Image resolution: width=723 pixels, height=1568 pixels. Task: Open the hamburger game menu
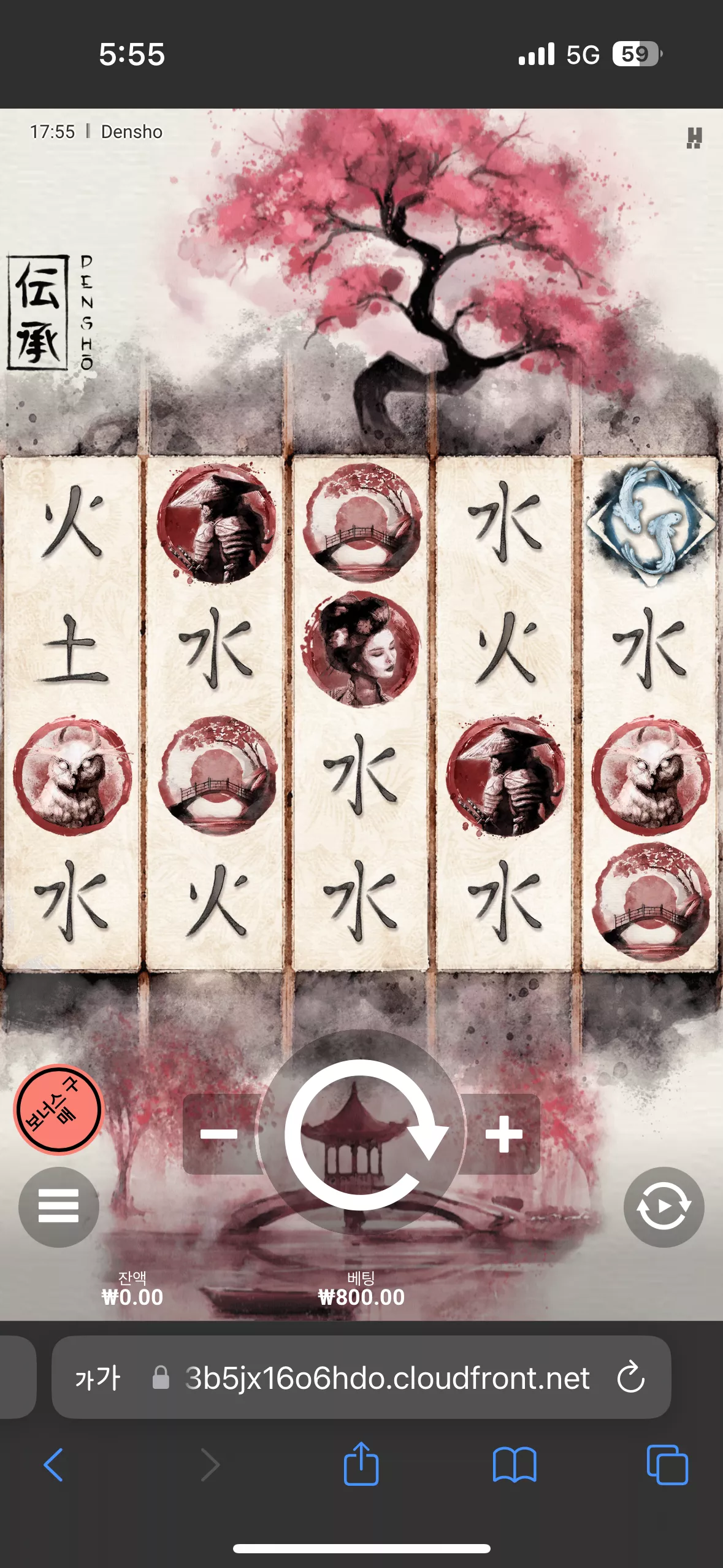(58, 1206)
